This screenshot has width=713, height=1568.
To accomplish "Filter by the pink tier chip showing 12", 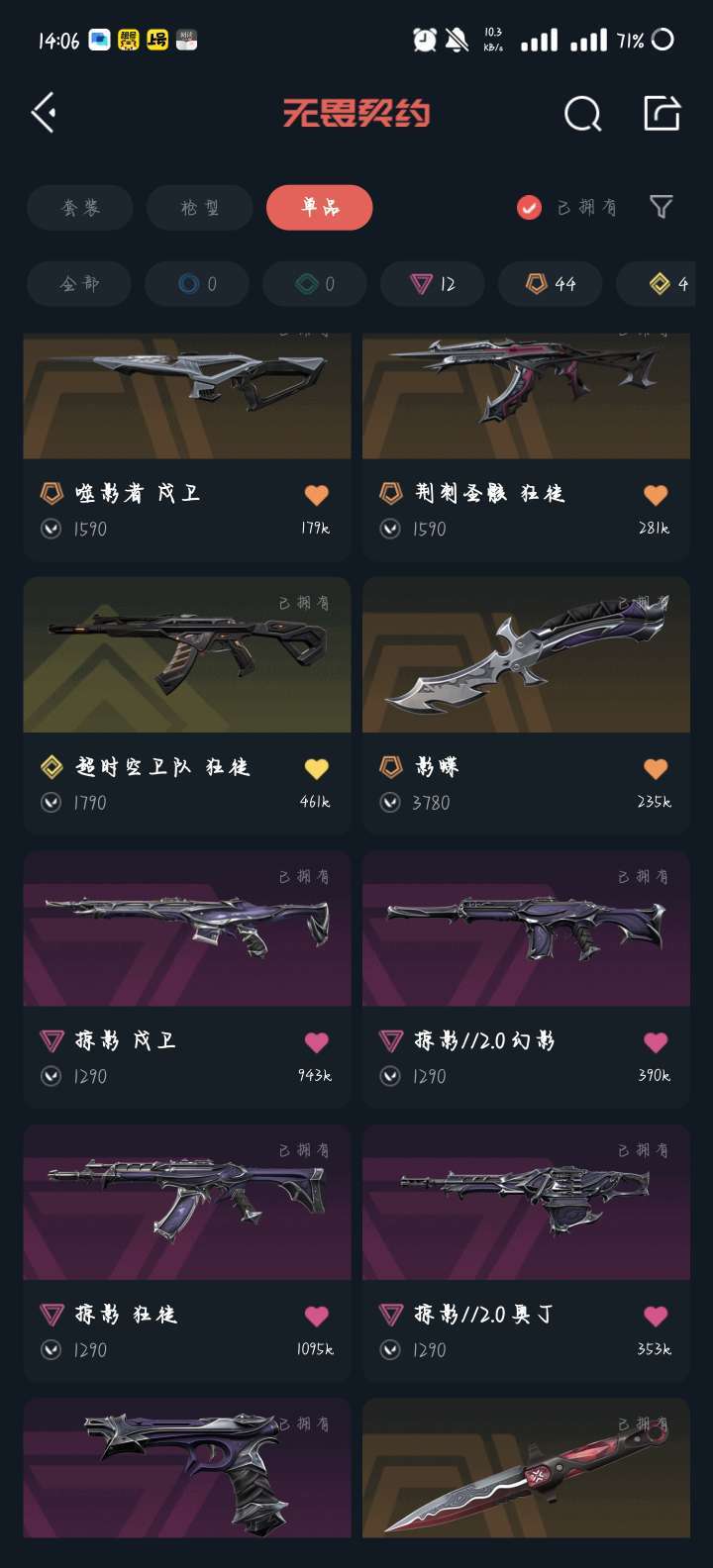I will point(432,284).
